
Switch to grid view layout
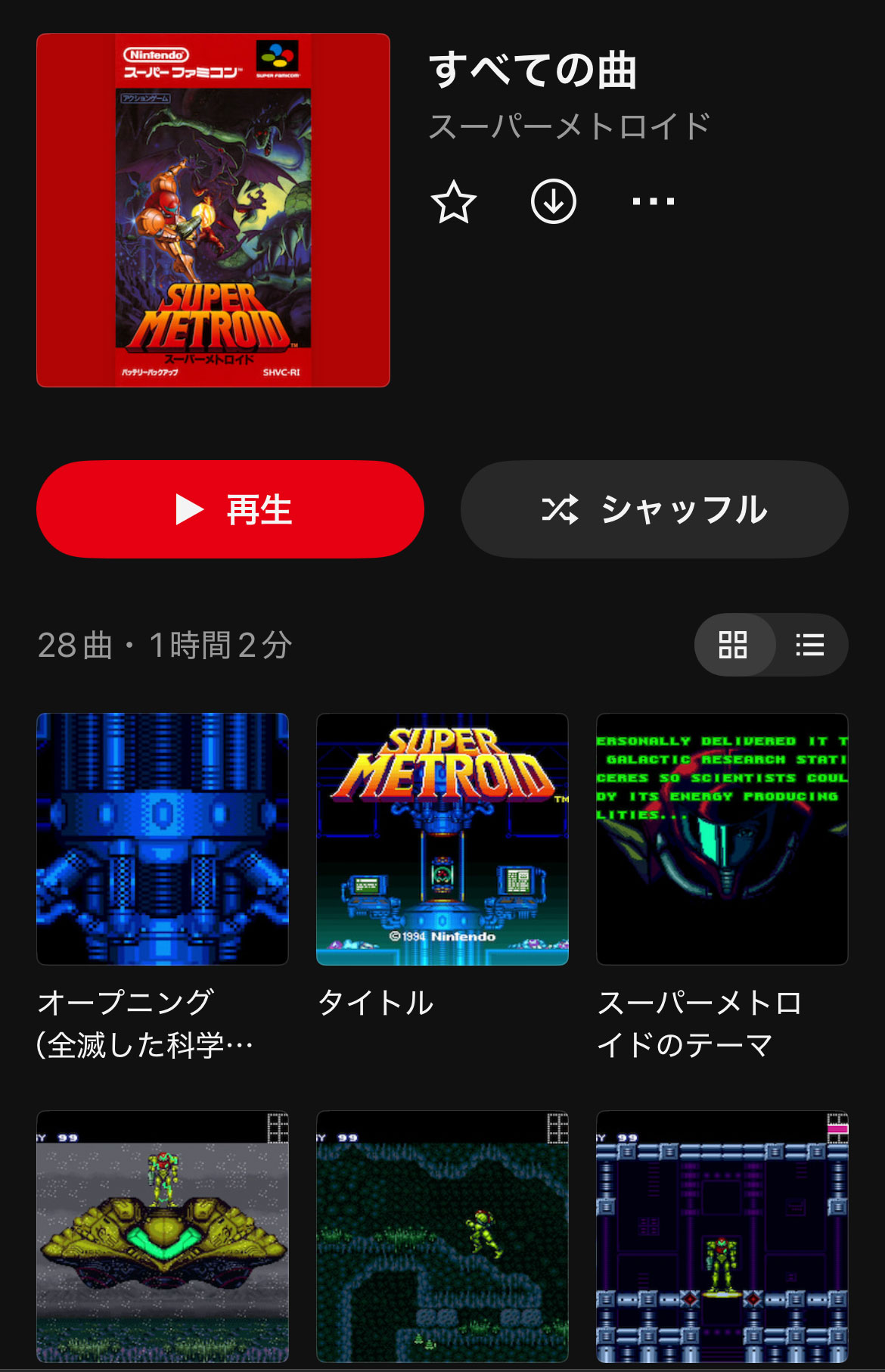click(733, 645)
